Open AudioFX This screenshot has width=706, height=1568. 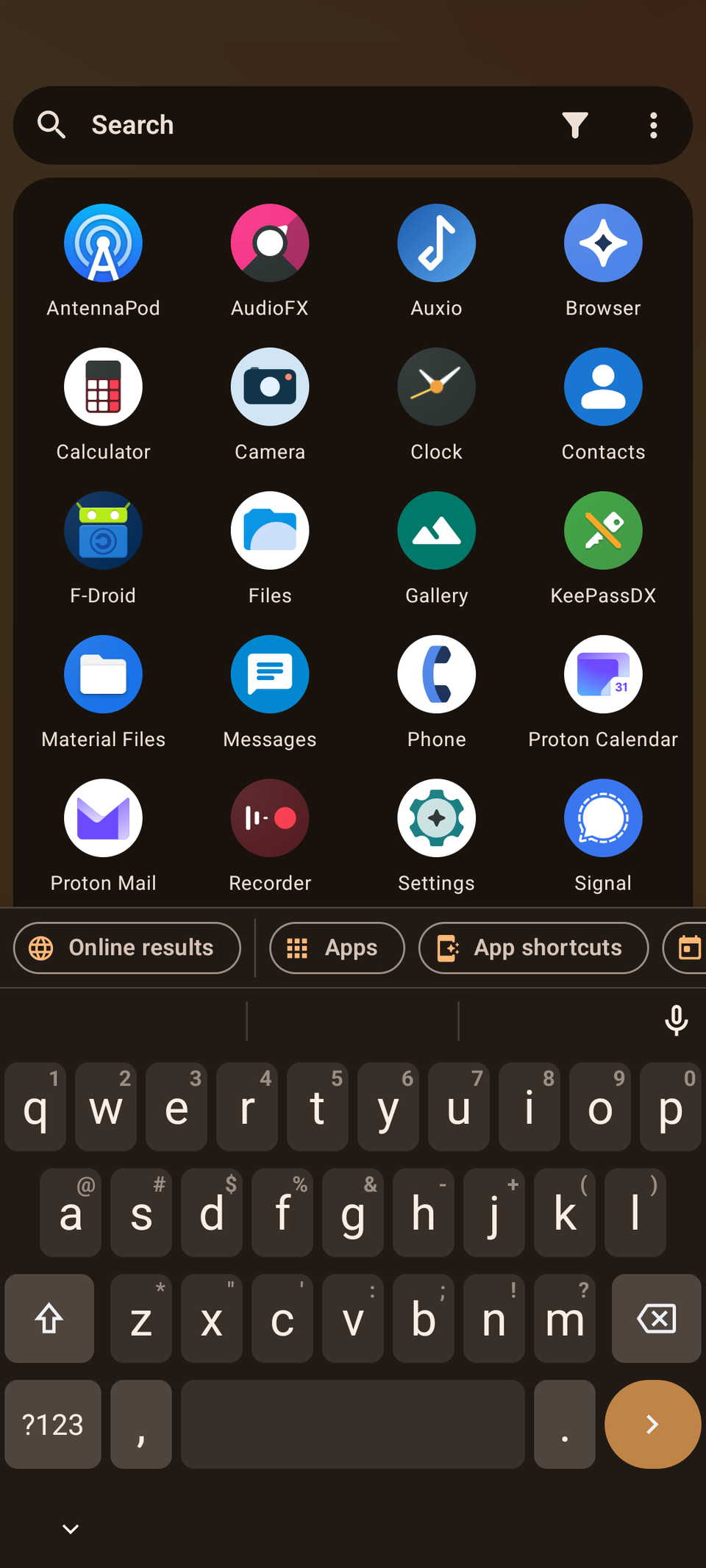click(270, 243)
